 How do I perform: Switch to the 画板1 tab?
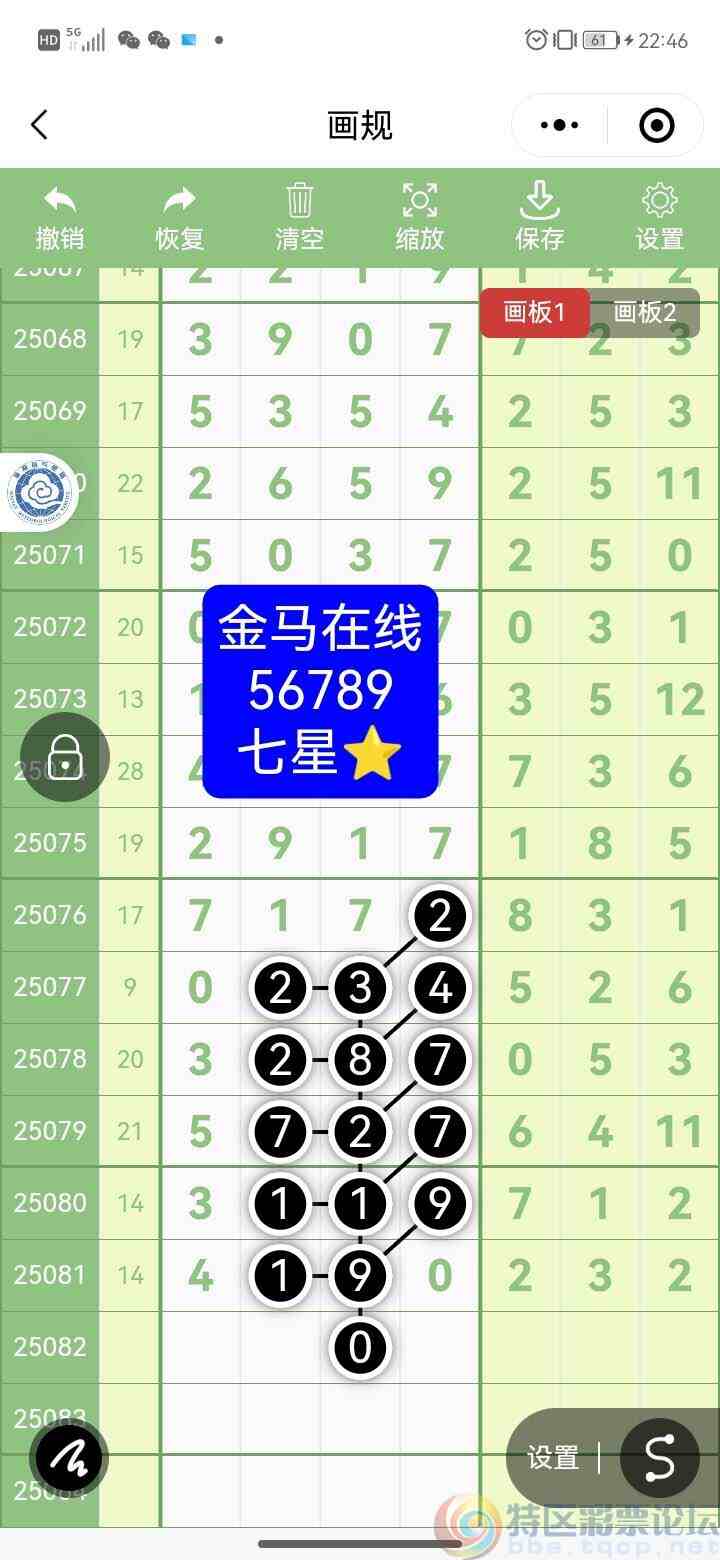coord(535,312)
